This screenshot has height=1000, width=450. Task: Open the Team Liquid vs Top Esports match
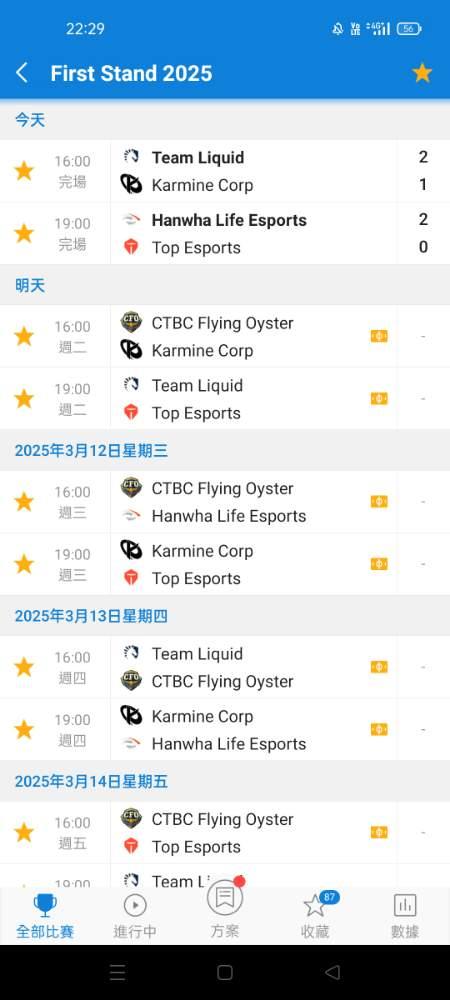click(x=225, y=399)
